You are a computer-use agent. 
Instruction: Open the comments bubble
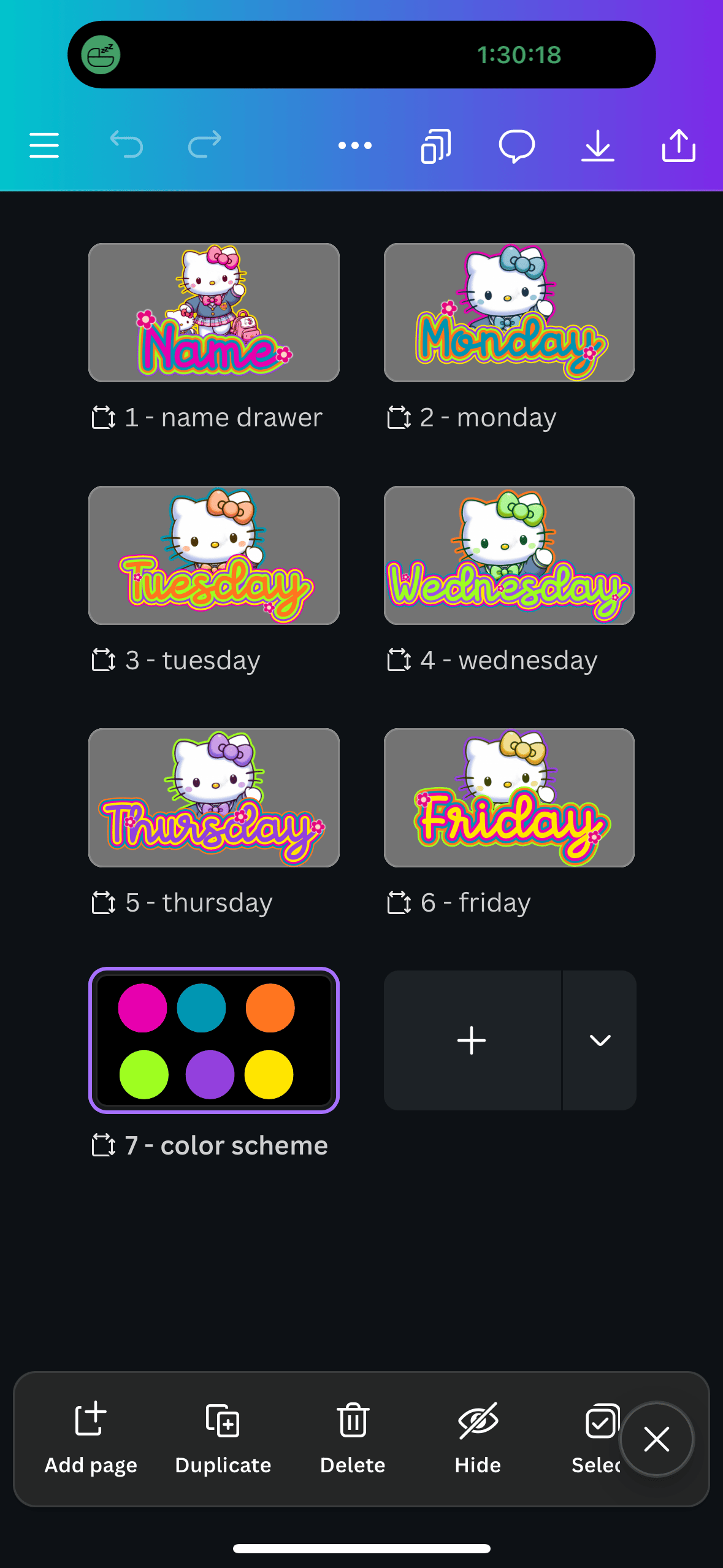(x=517, y=146)
